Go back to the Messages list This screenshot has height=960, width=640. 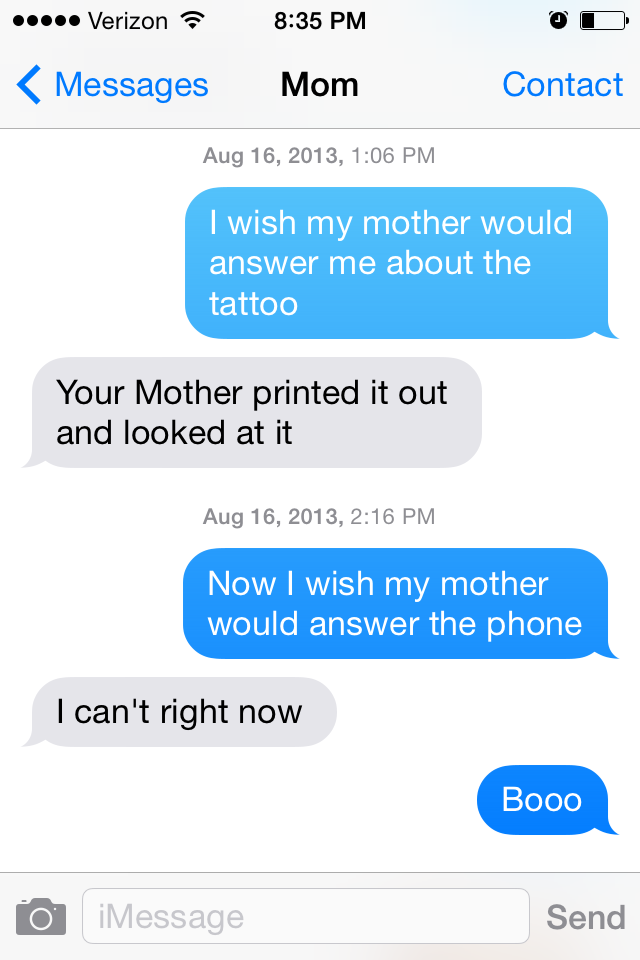112,86
